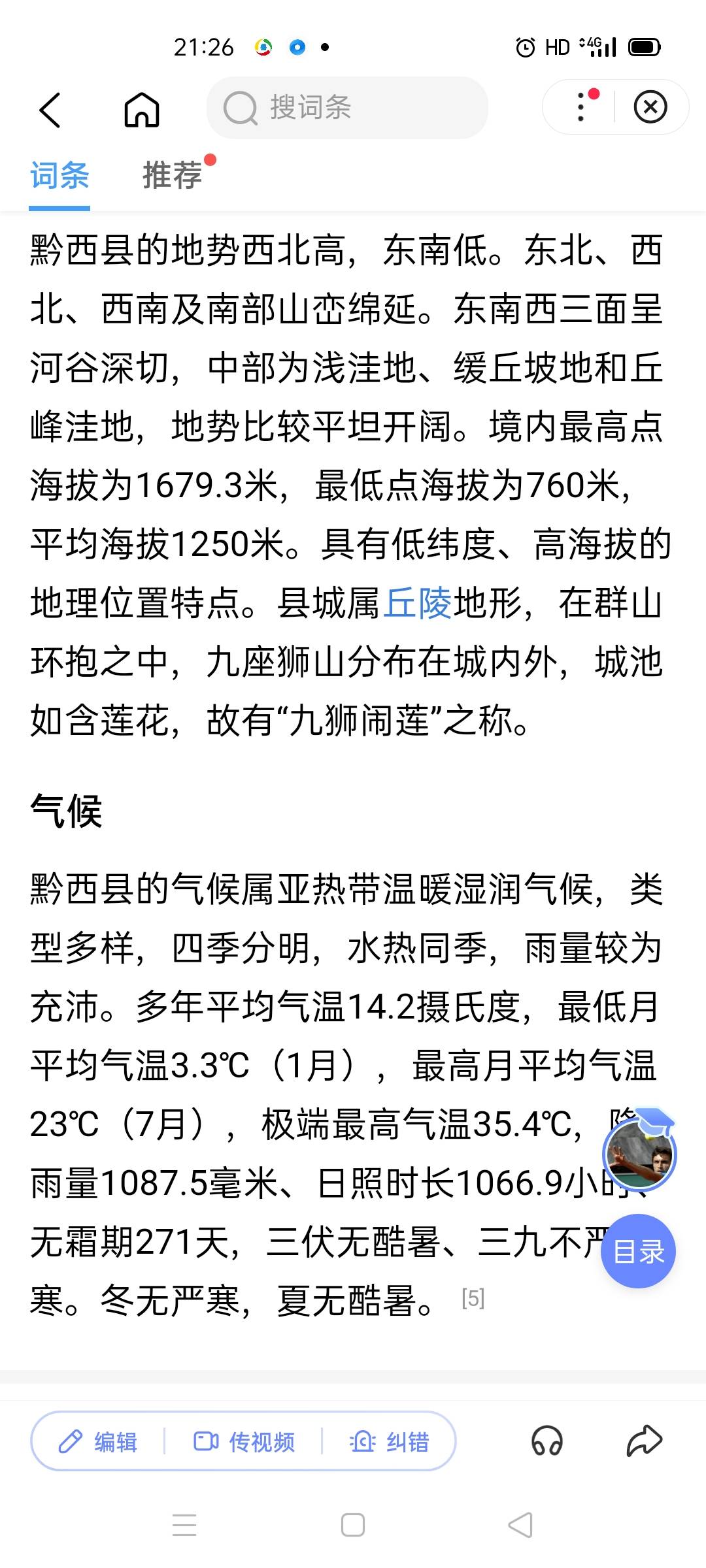Viewport: 706px width, 1568px height.
Task: Select the 词条 tab
Action: (x=59, y=175)
